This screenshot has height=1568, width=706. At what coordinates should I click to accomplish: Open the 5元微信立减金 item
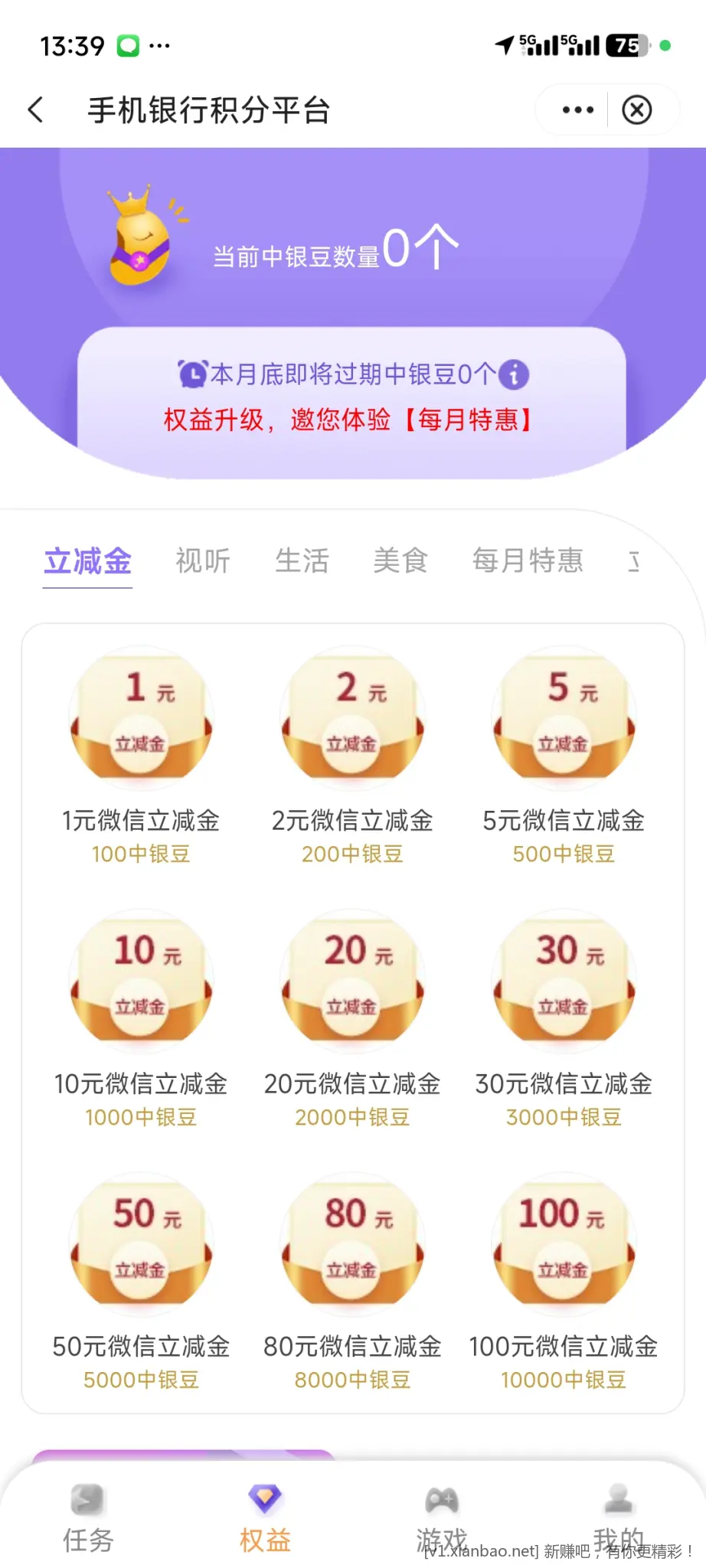pyautogui.click(x=564, y=754)
